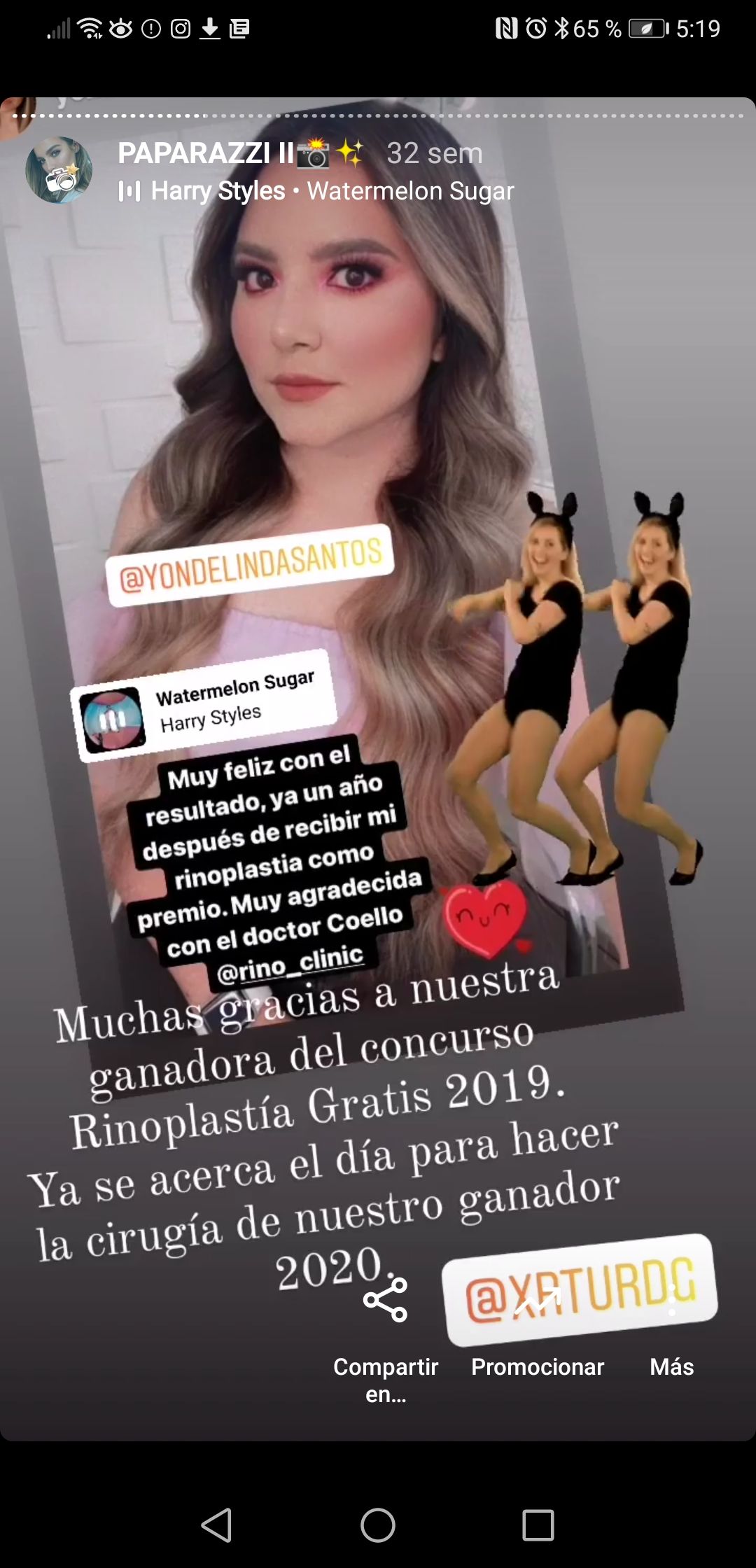
Task: Tap the @YONDELINDASANTOS mention sticker
Action: pos(251,565)
